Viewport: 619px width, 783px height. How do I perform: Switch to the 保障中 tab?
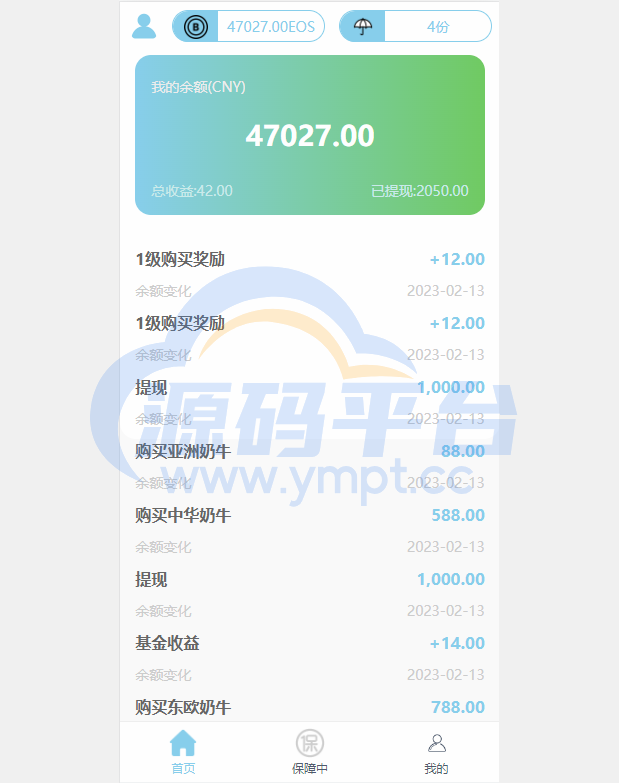pos(309,752)
